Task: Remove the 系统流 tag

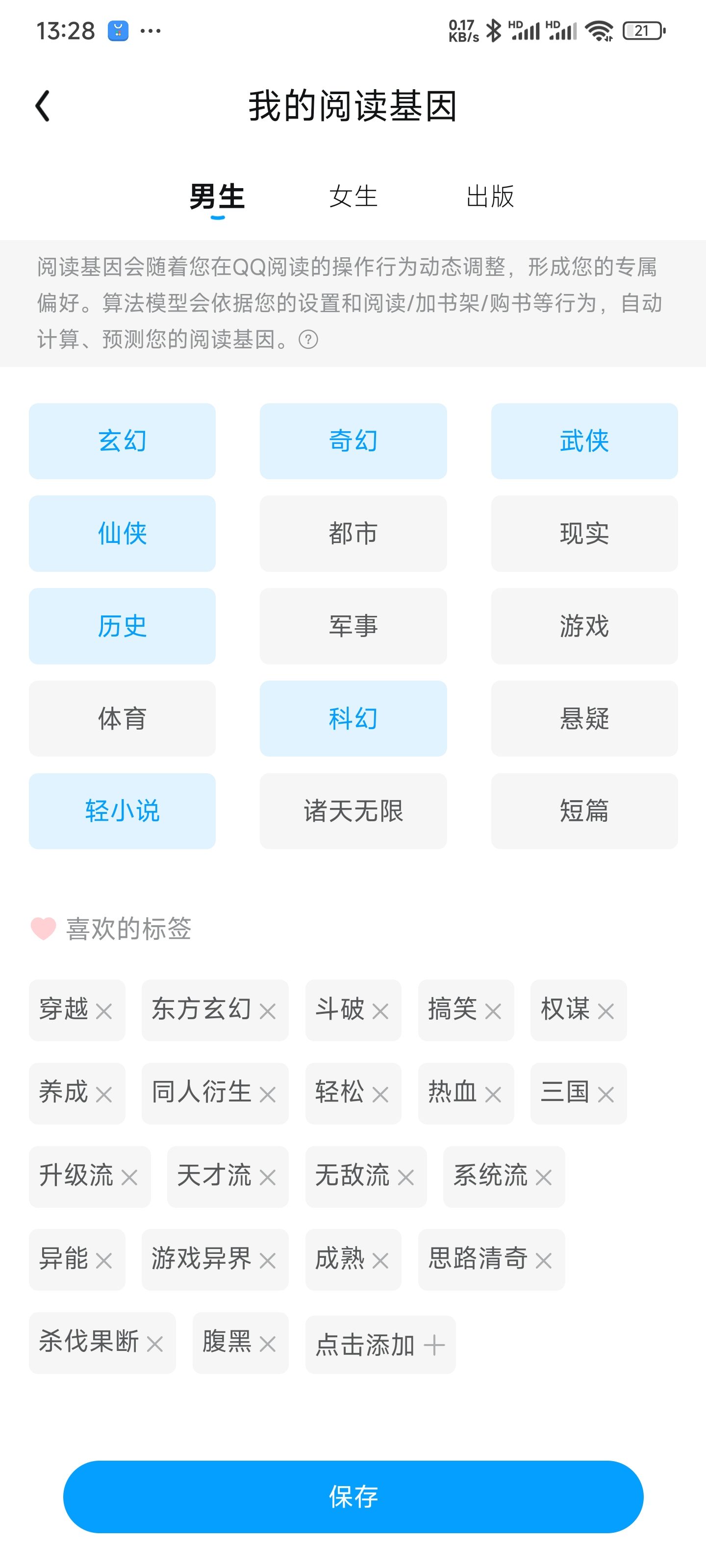Action: [543, 1177]
